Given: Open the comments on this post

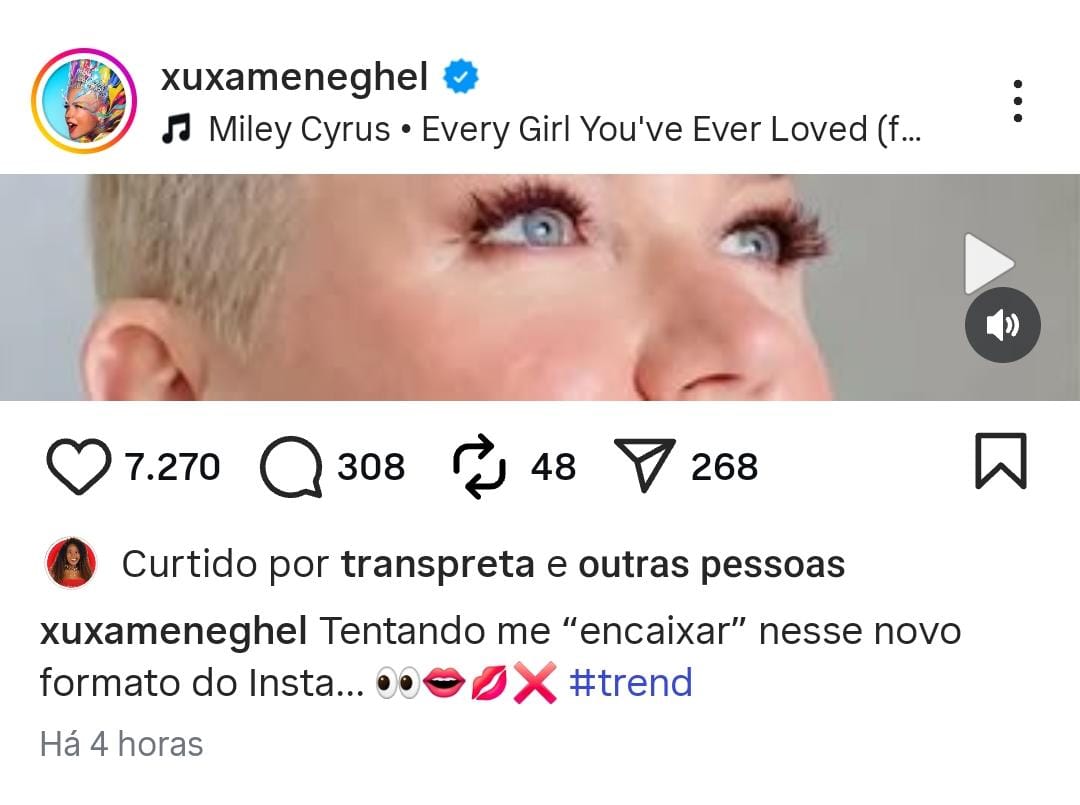Looking at the screenshot, I should (291, 467).
